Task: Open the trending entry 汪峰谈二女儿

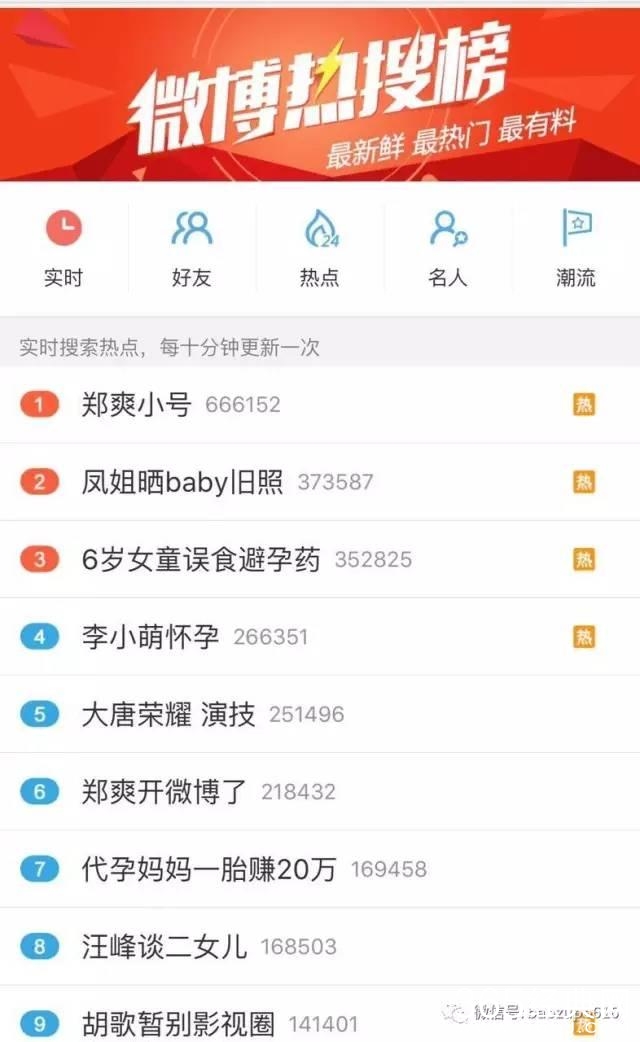Action: (x=164, y=946)
